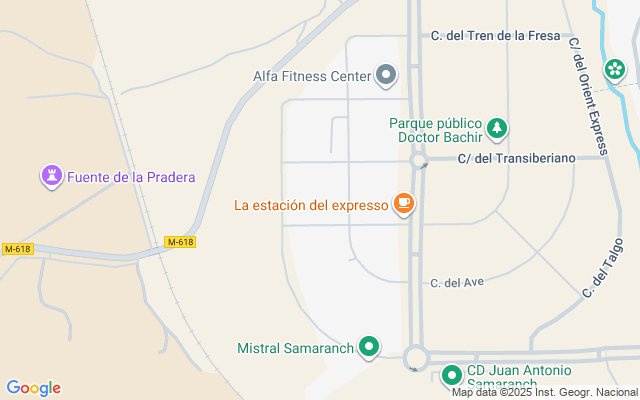640x400 pixels.
Task: Select the Mistral Samaranch marker
Action: tap(369, 347)
